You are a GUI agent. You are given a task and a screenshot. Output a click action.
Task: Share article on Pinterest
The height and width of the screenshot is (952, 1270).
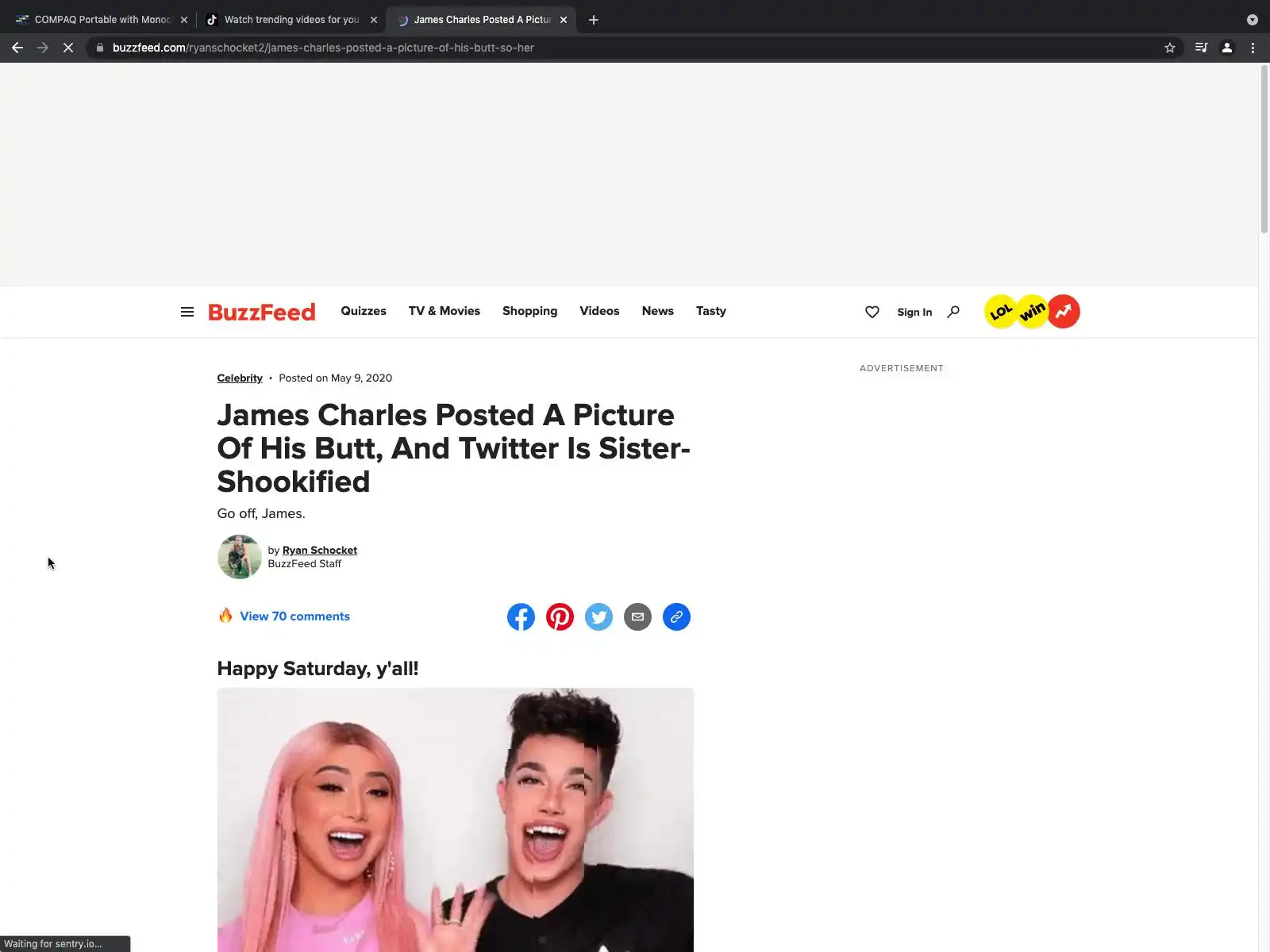click(x=560, y=617)
